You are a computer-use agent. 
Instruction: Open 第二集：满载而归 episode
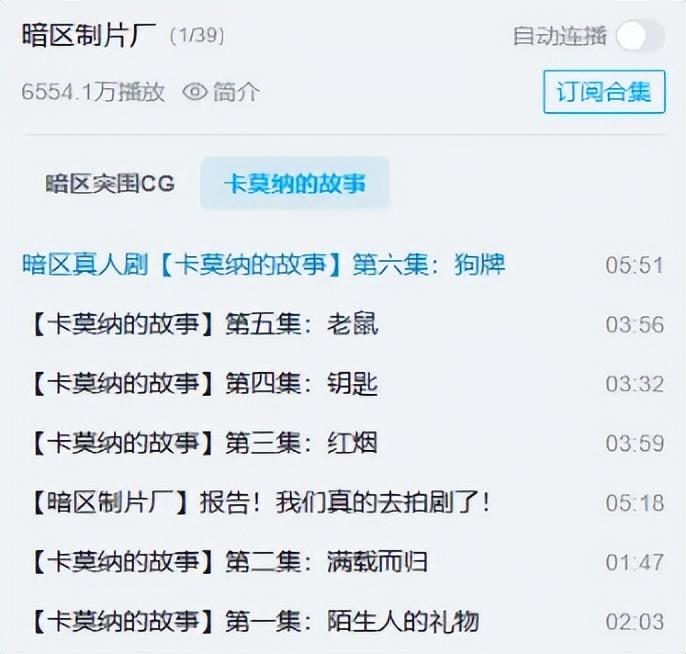coord(230,562)
